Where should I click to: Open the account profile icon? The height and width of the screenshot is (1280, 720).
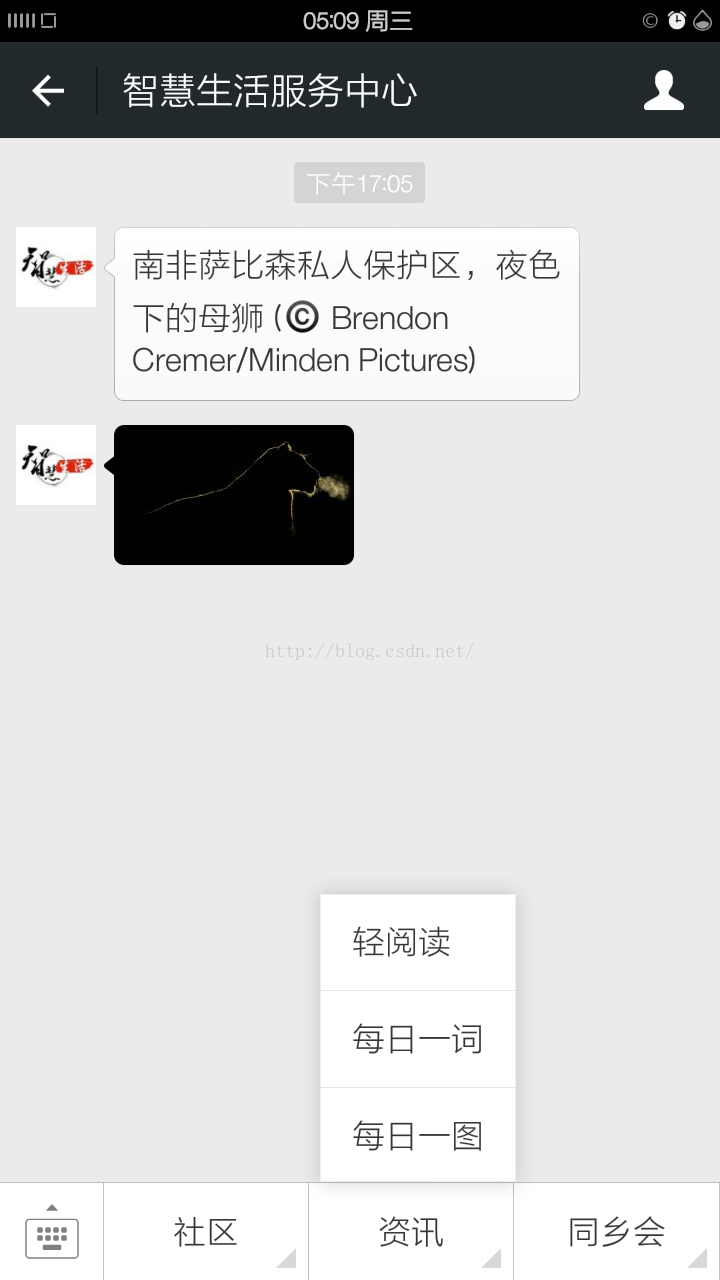click(x=663, y=91)
